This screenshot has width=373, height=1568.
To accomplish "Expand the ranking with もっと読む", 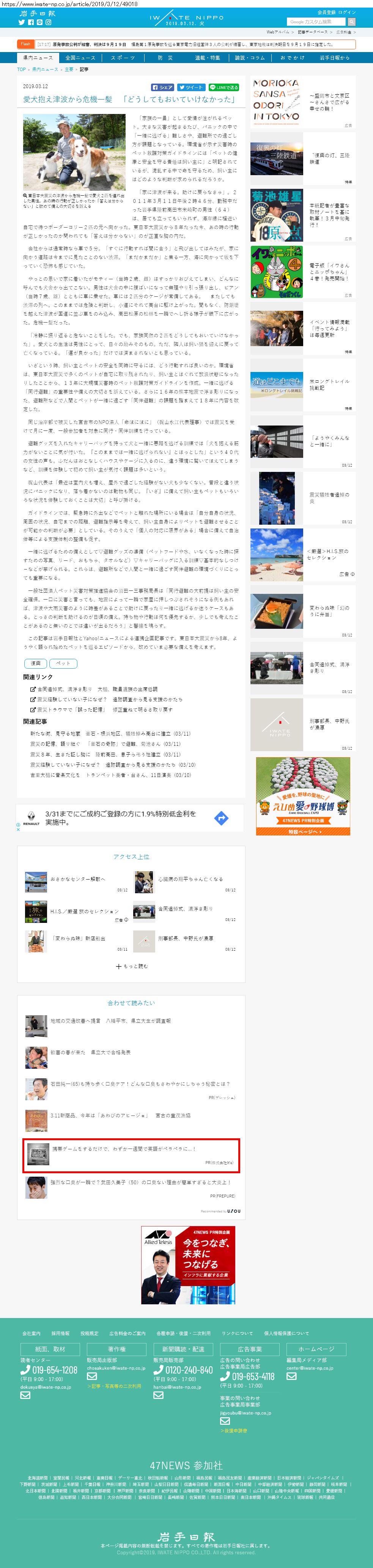I will pos(132,966).
